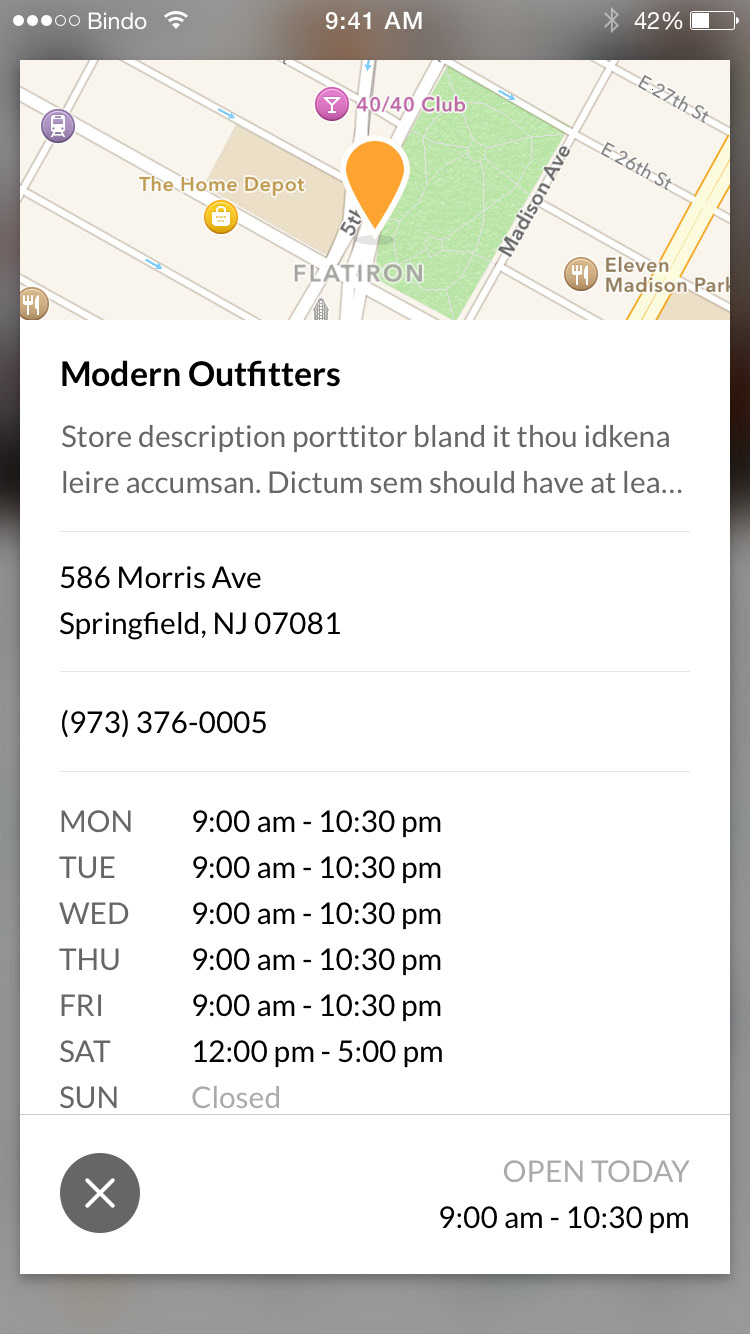Open the map showing the store location

click(375, 190)
